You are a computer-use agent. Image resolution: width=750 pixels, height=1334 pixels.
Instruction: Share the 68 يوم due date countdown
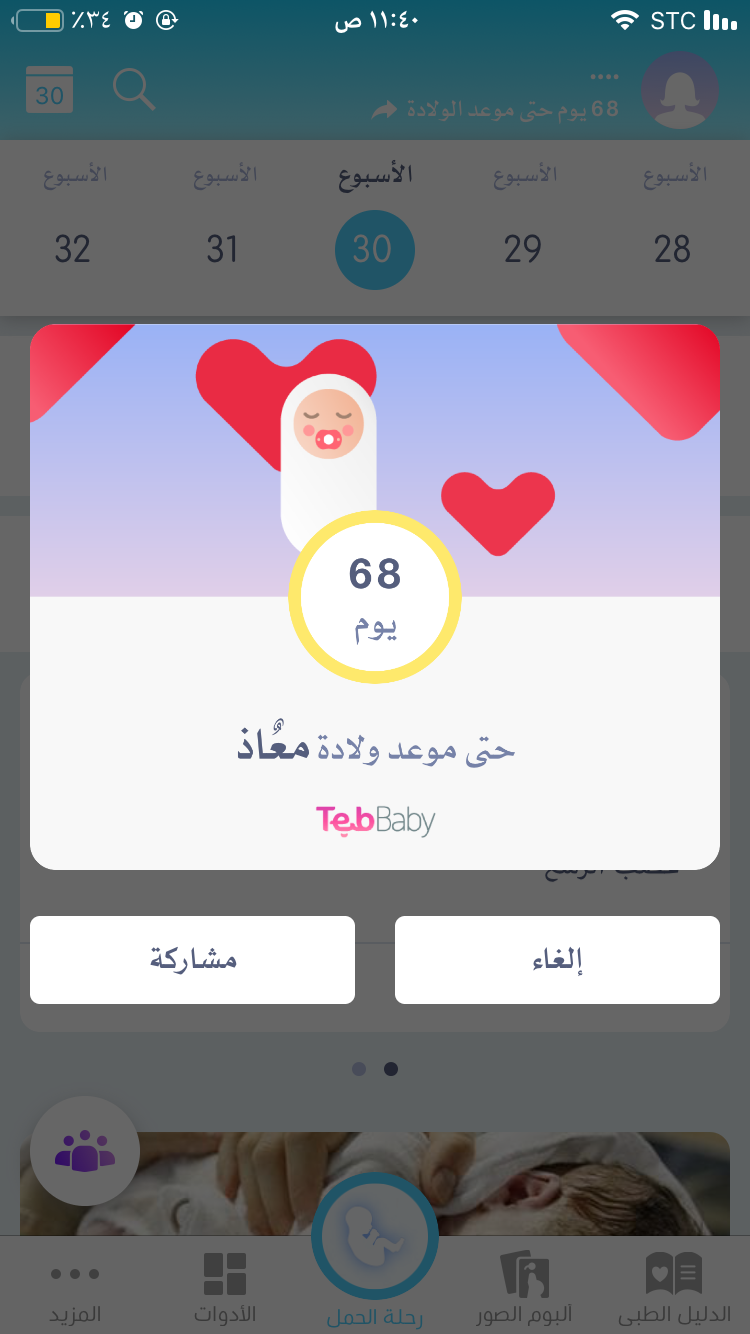point(385,110)
